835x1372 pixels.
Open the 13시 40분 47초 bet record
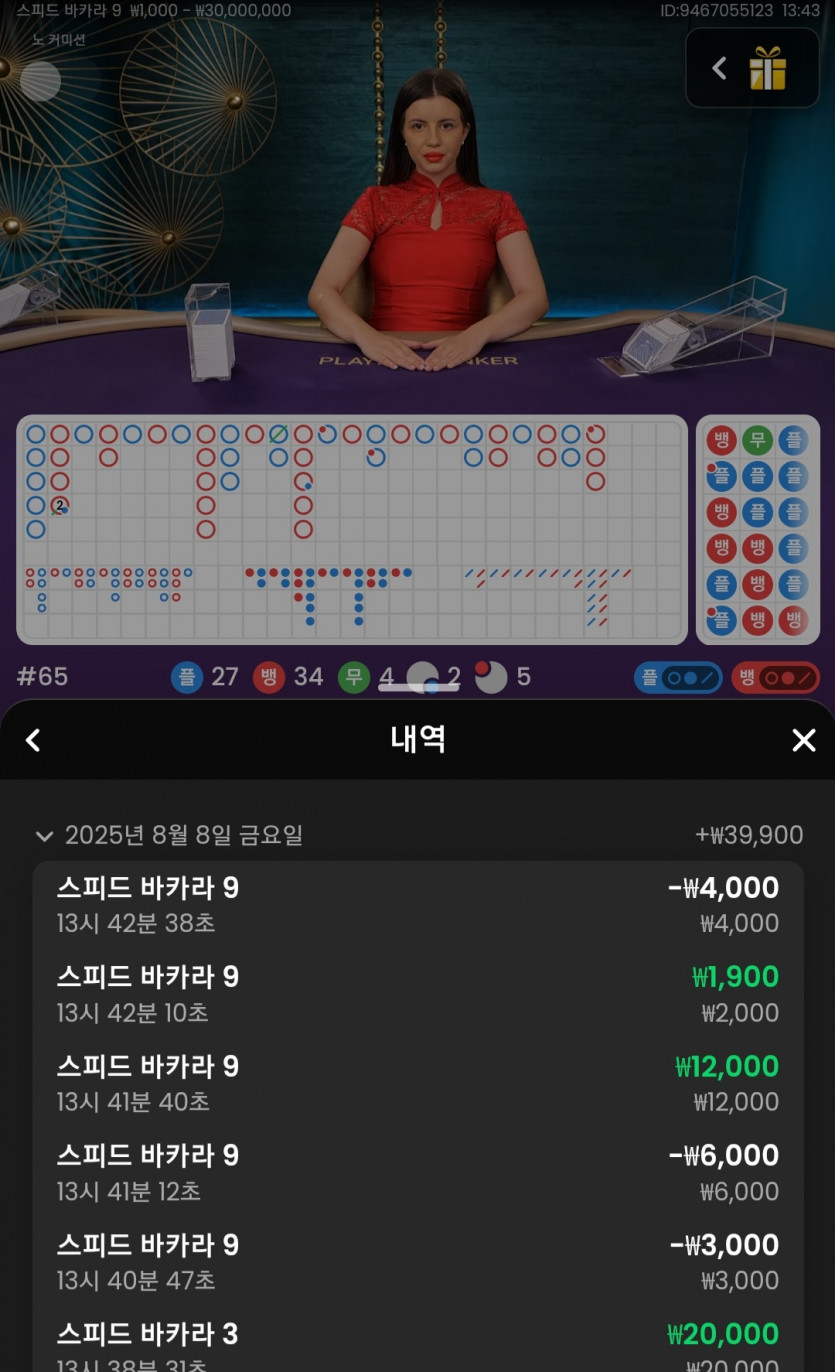[x=417, y=1262]
